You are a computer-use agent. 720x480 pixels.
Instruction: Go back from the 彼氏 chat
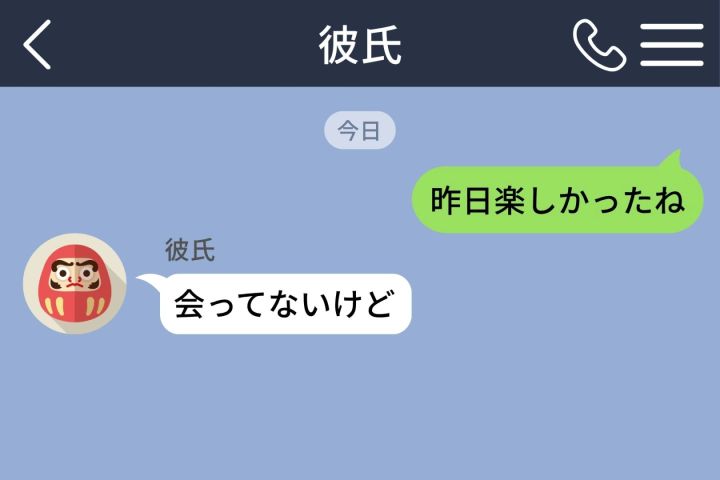pos(37,45)
